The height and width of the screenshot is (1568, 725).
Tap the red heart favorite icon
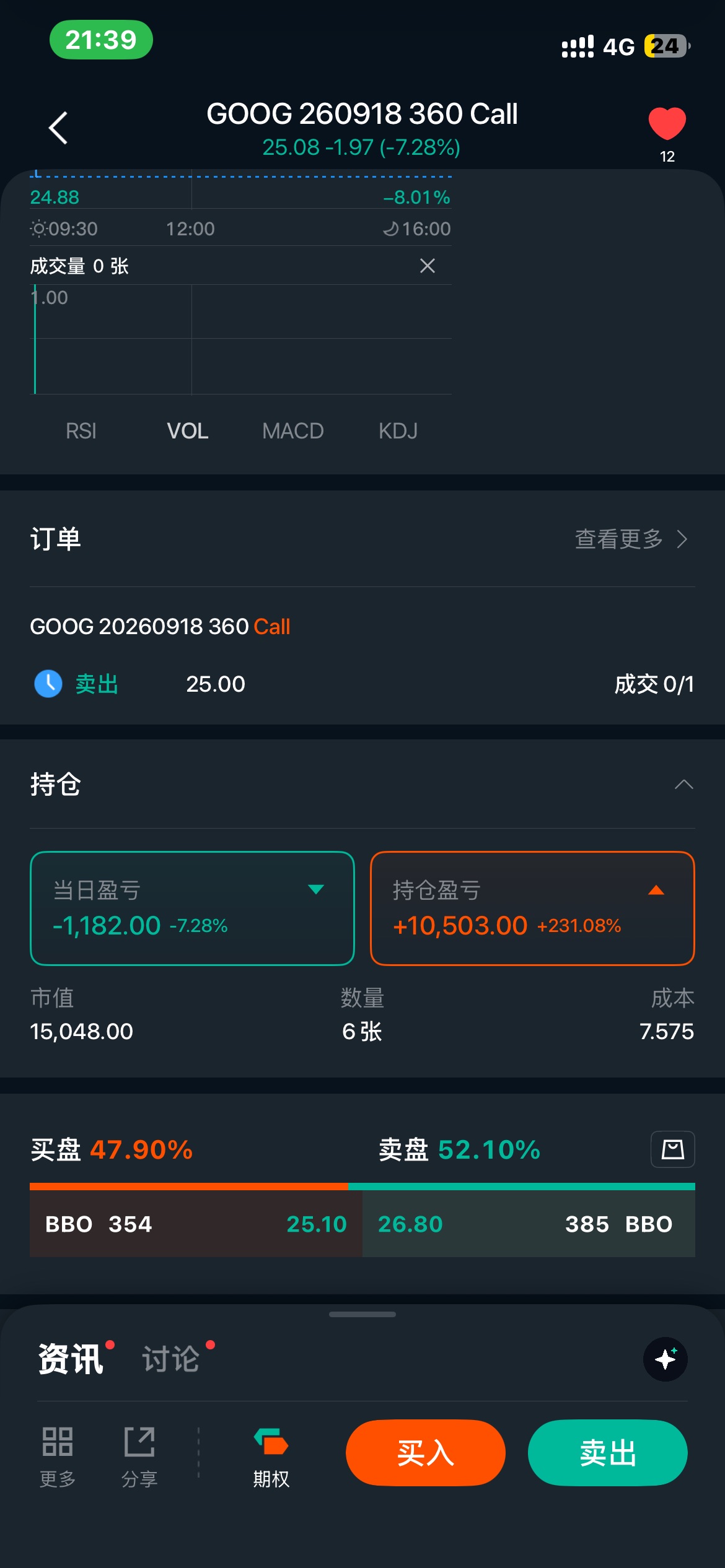pos(667,123)
